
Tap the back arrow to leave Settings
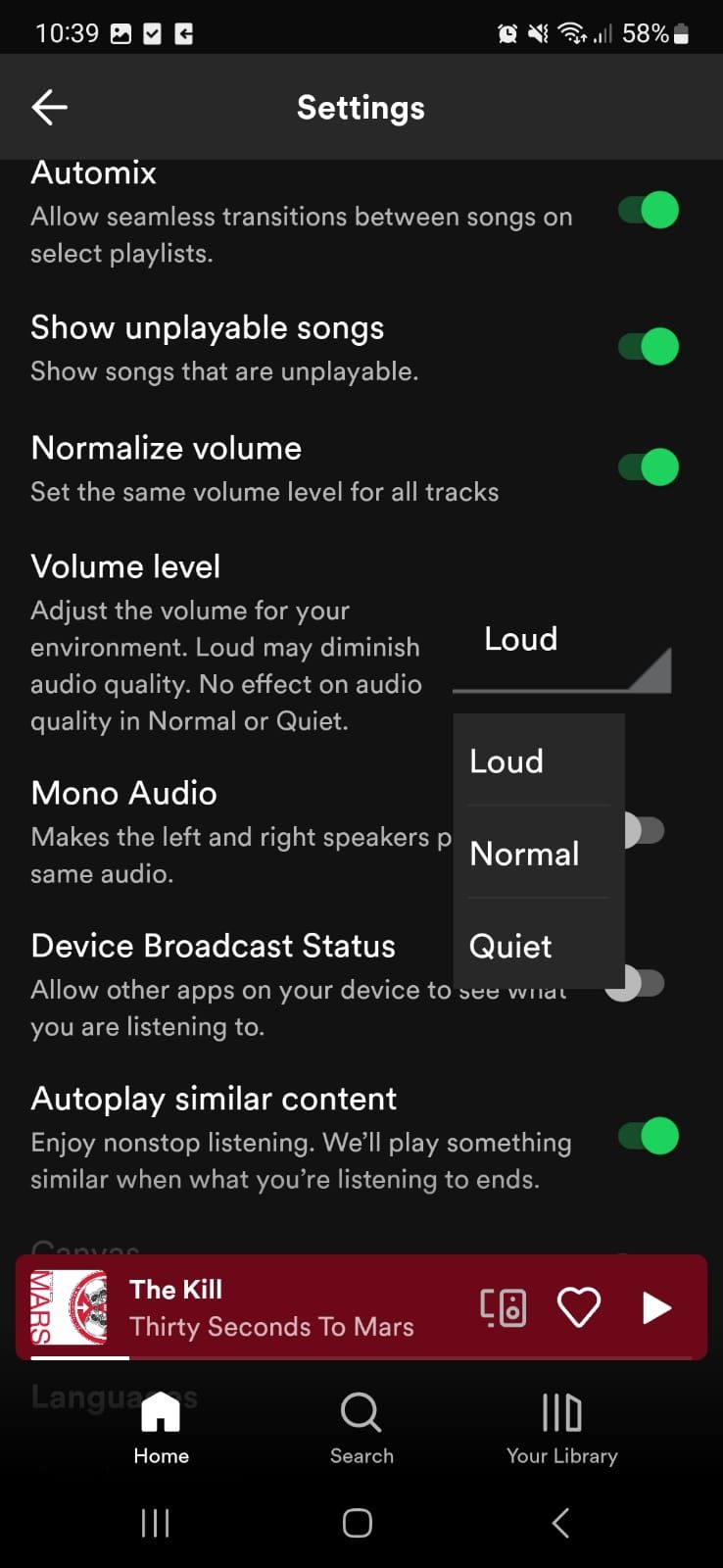coord(49,107)
